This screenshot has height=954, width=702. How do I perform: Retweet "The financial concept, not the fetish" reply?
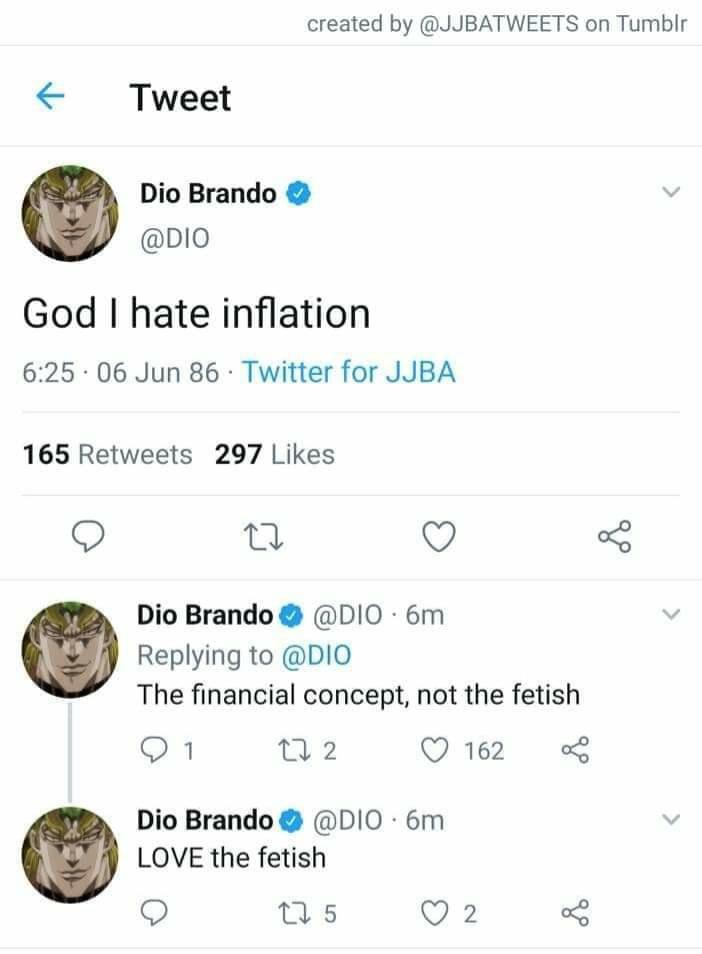click(286, 750)
